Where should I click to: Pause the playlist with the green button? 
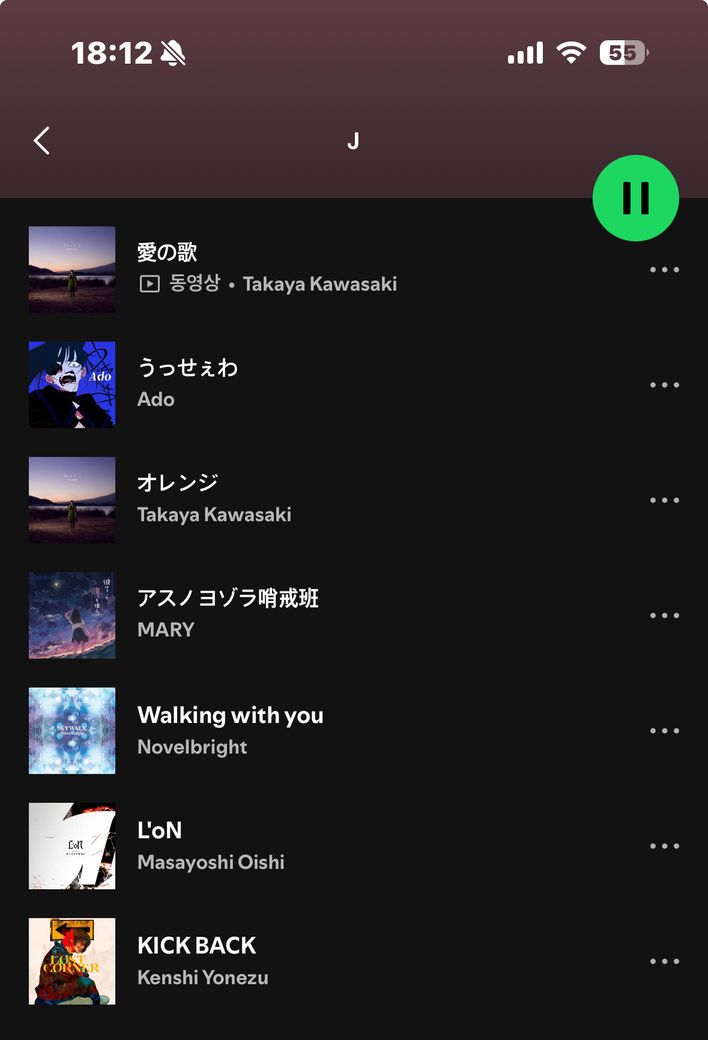(x=635, y=198)
